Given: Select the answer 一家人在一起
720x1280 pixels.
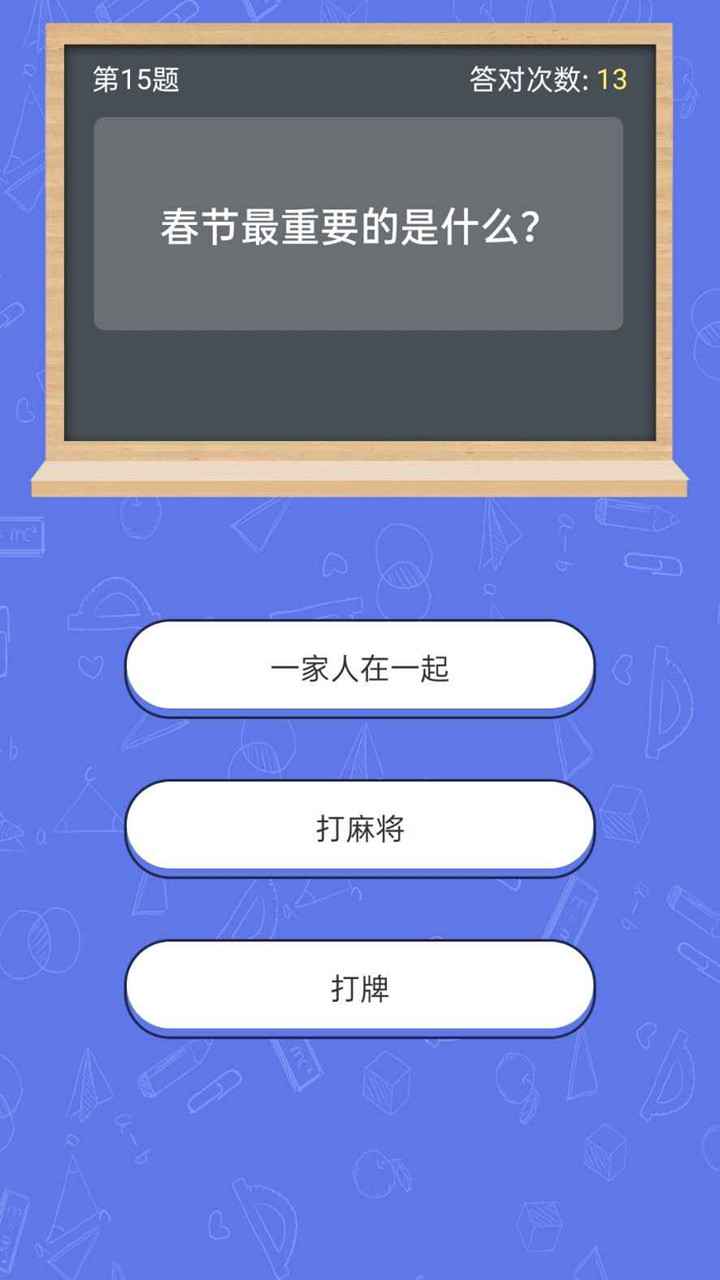Looking at the screenshot, I should pos(360,666).
